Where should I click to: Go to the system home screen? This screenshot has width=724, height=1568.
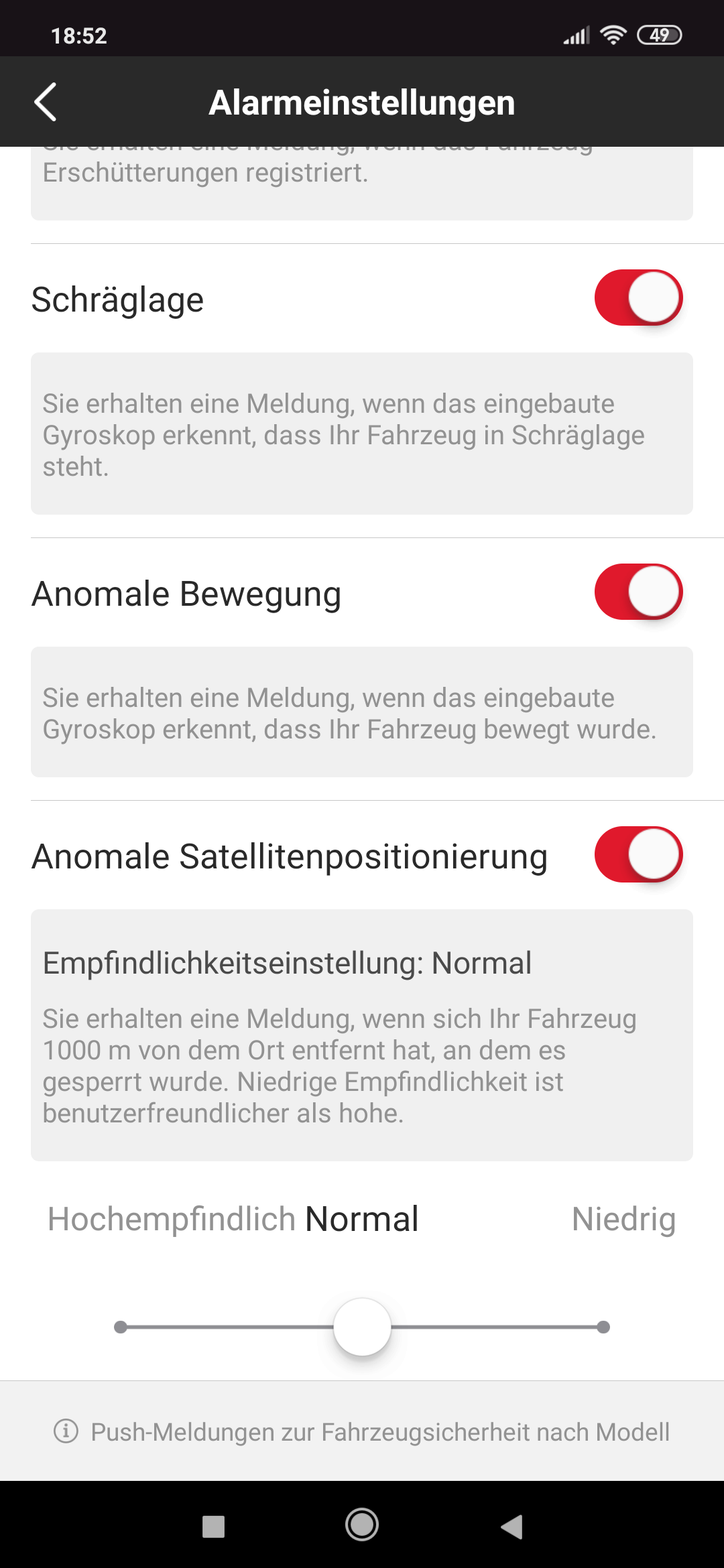coord(362,1526)
